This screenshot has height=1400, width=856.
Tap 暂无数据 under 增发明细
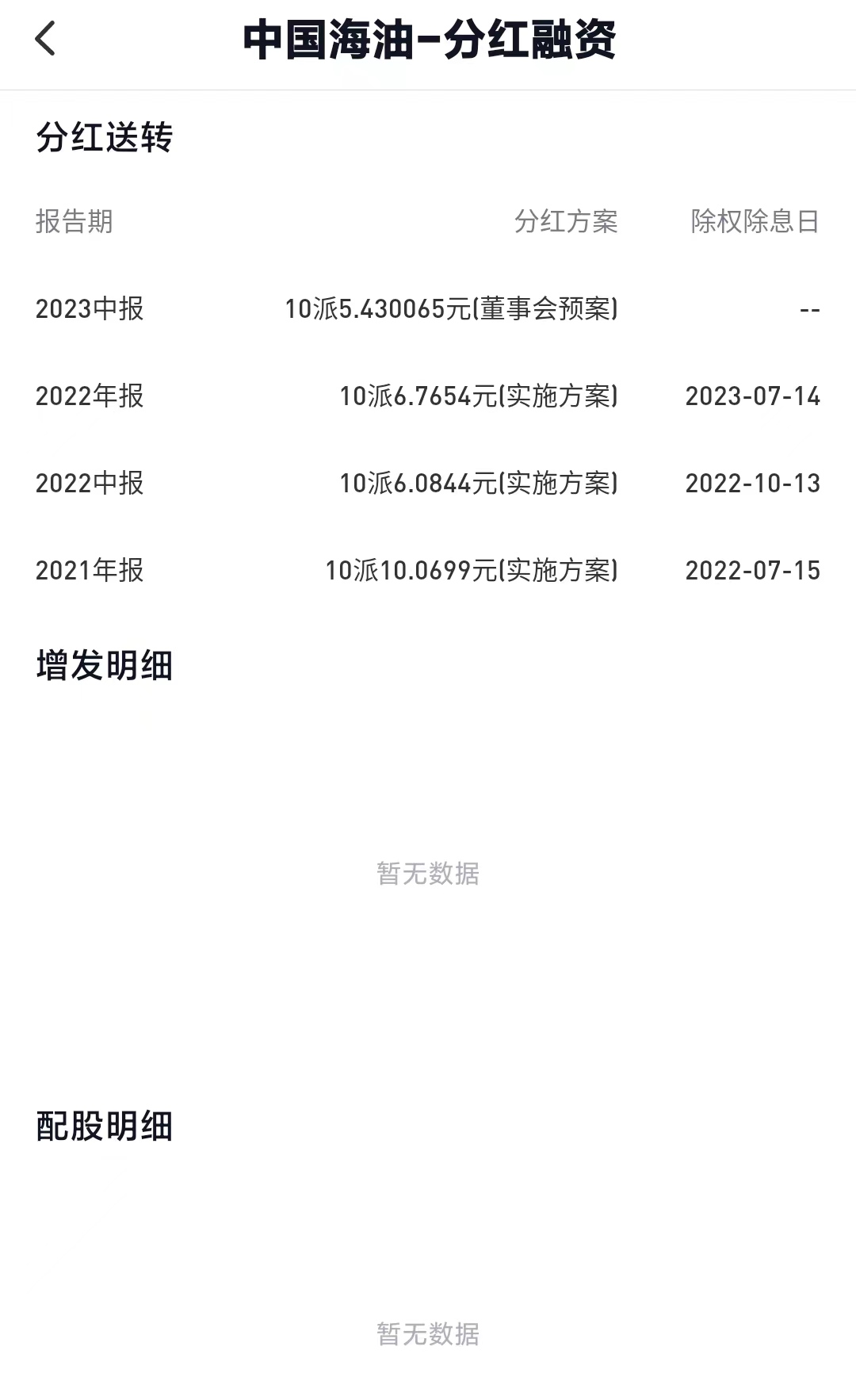pos(426,874)
